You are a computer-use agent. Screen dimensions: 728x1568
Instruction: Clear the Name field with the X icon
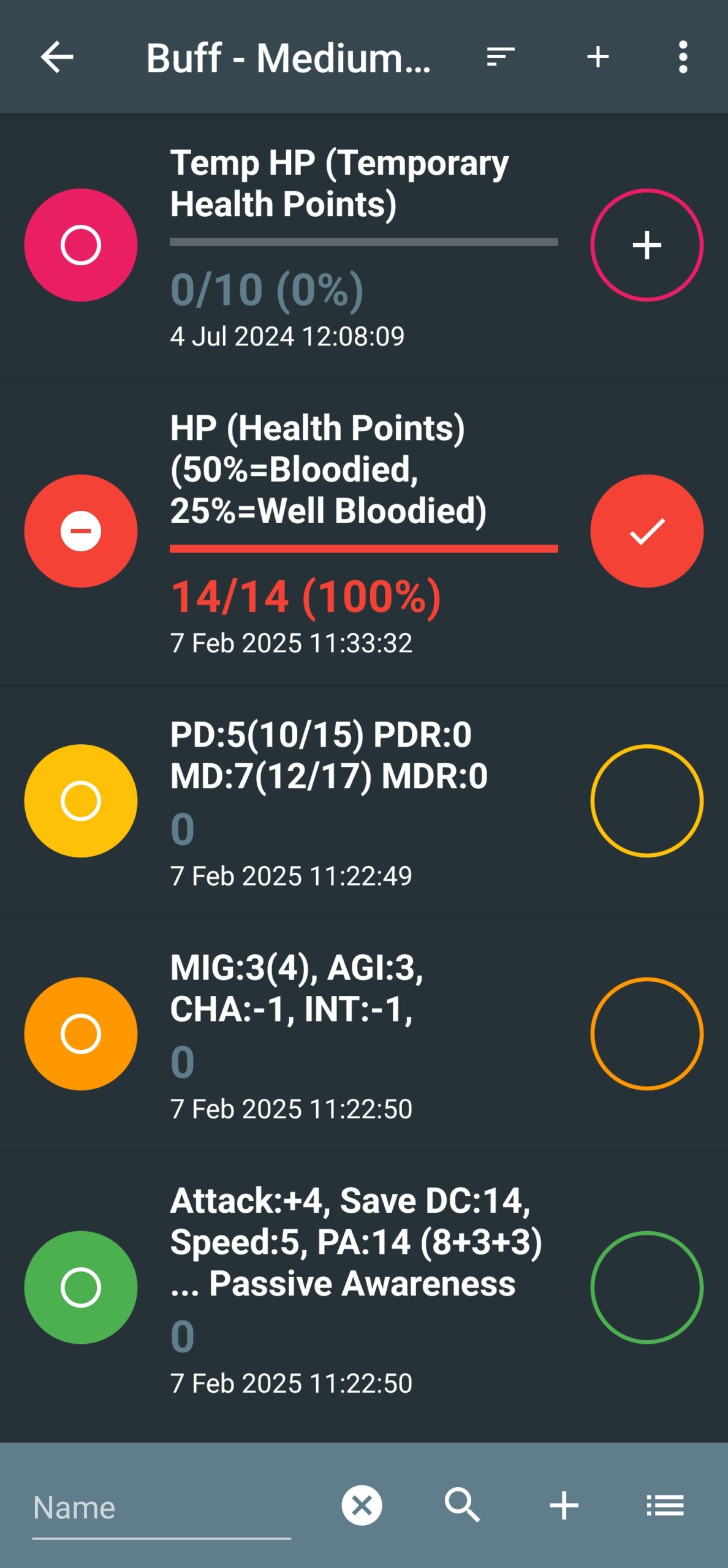(x=362, y=1506)
